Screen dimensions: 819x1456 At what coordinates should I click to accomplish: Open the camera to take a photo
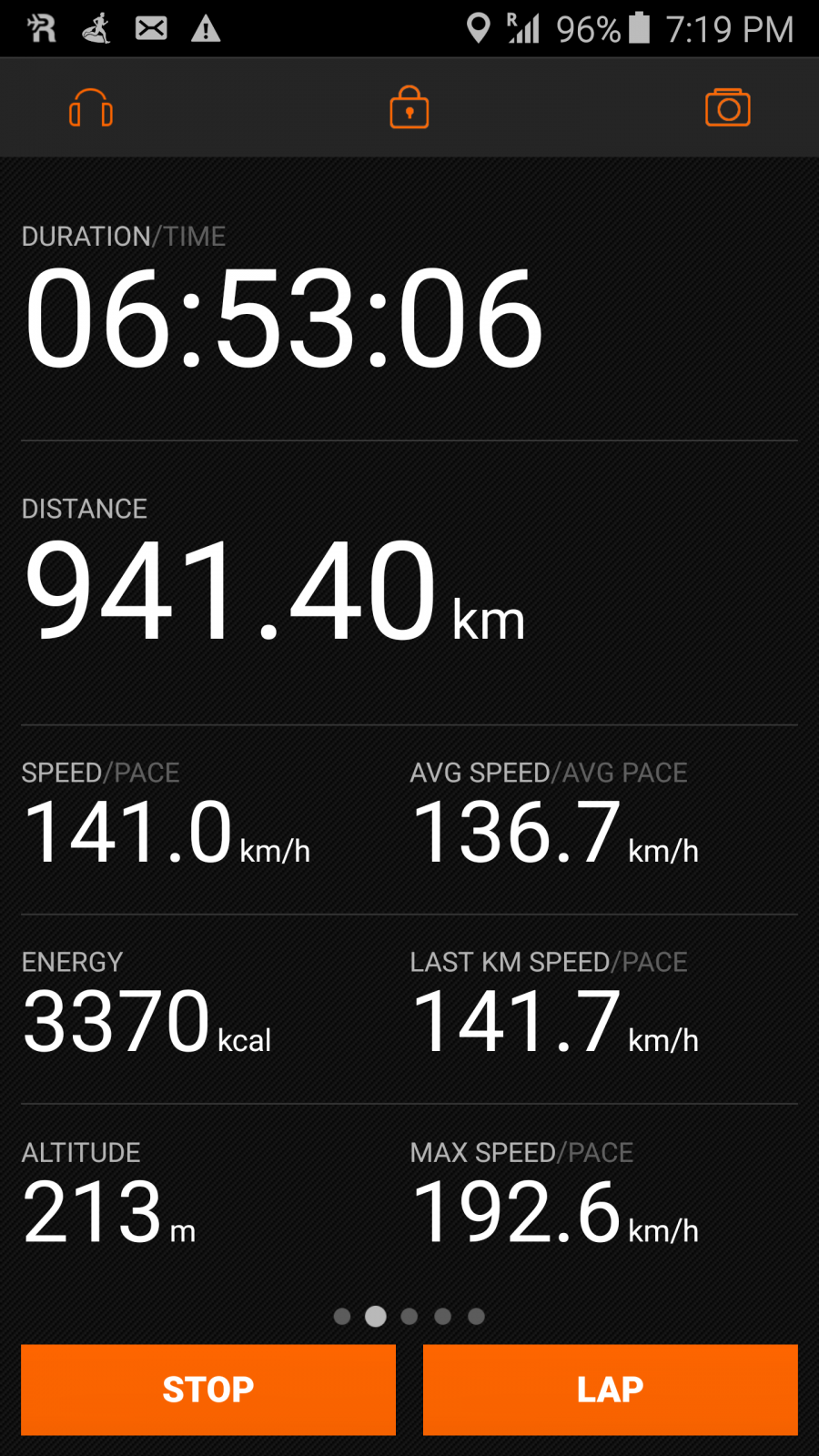pos(728,107)
